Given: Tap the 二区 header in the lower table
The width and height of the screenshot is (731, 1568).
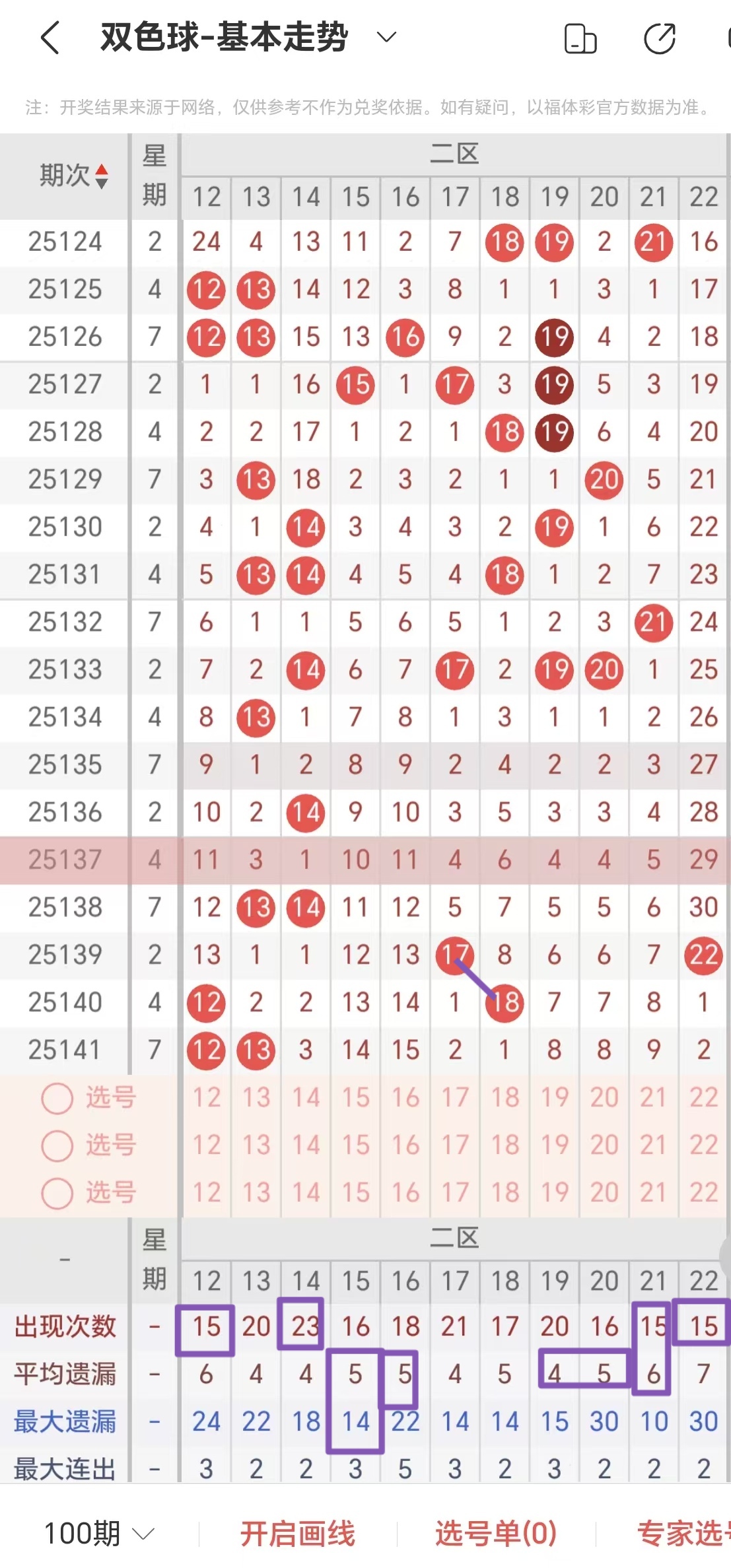Looking at the screenshot, I should click(x=454, y=1239).
